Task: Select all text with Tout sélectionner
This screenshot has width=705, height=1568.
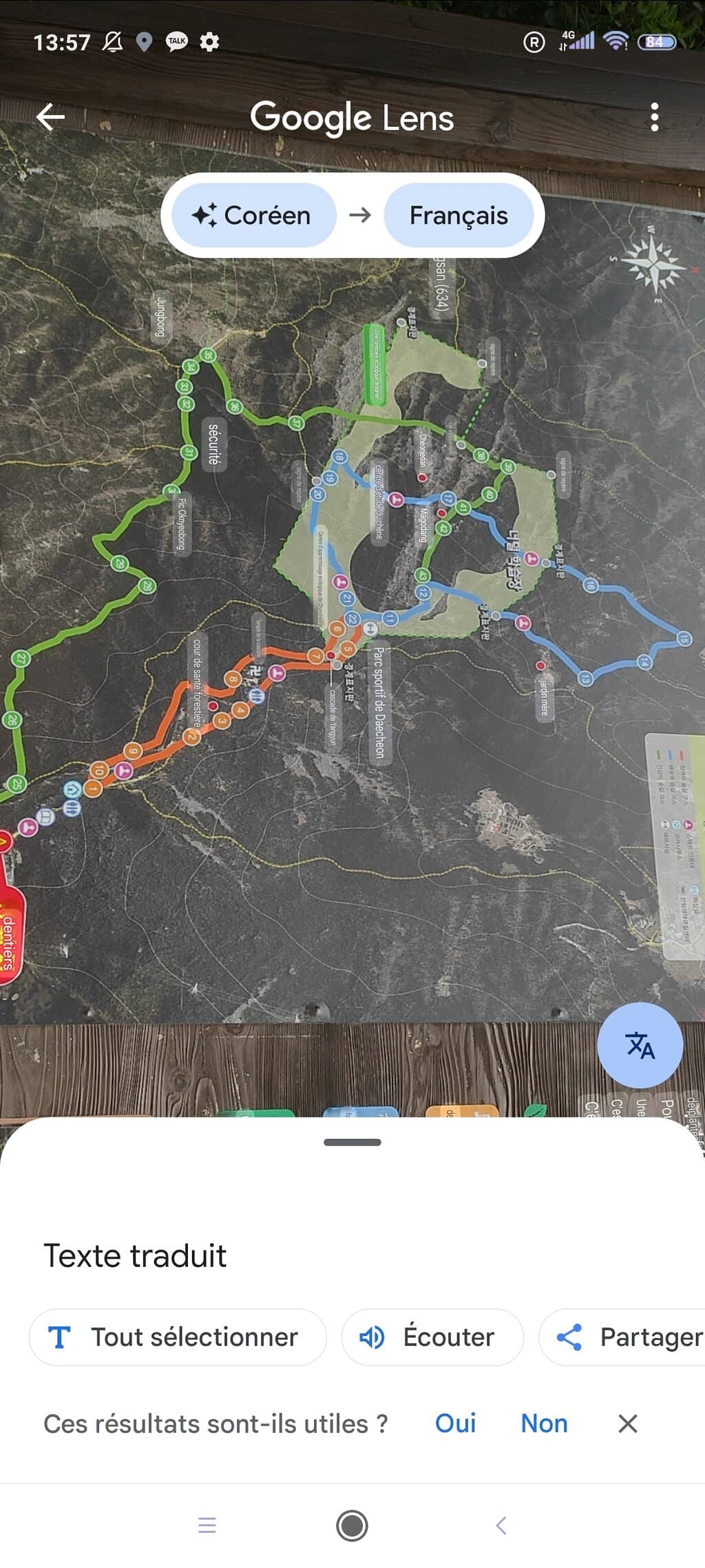Action: (177, 1337)
